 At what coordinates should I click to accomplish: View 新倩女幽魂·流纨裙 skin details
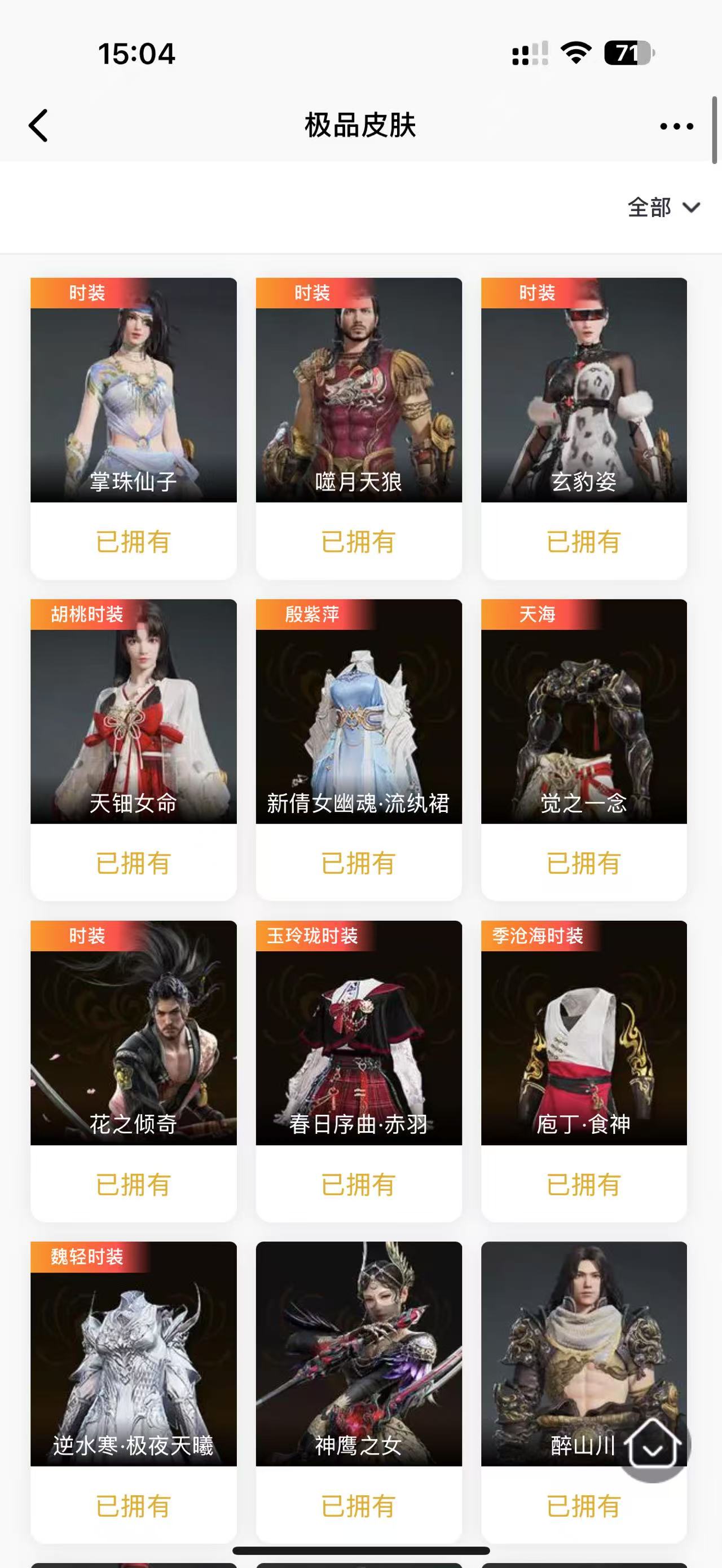click(x=359, y=712)
